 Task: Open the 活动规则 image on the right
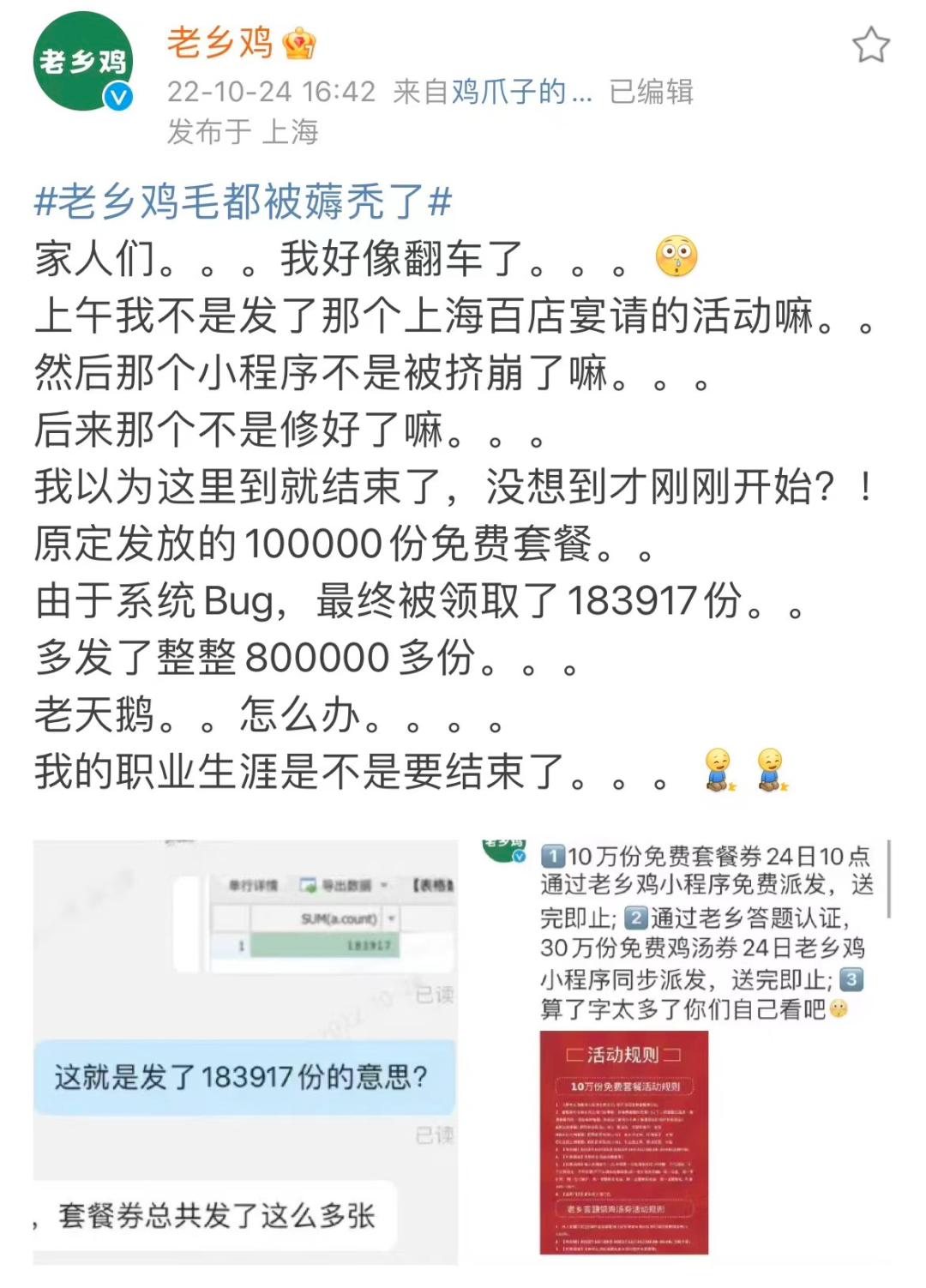point(624,1142)
